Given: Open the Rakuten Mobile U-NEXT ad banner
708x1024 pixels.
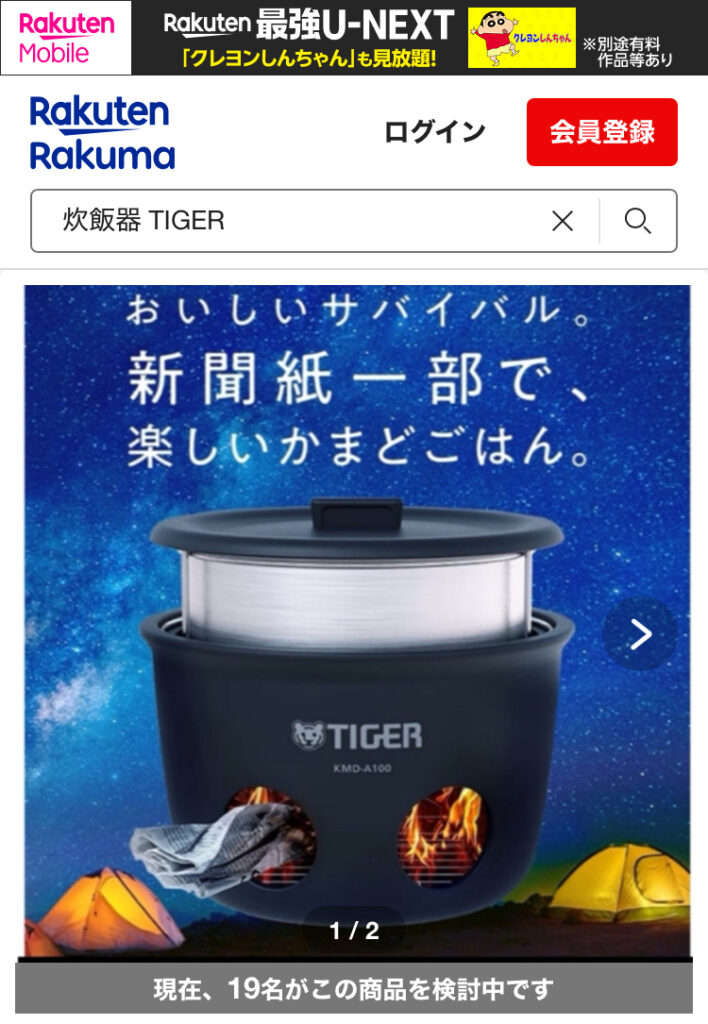Looking at the screenshot, I should (354, 38).
